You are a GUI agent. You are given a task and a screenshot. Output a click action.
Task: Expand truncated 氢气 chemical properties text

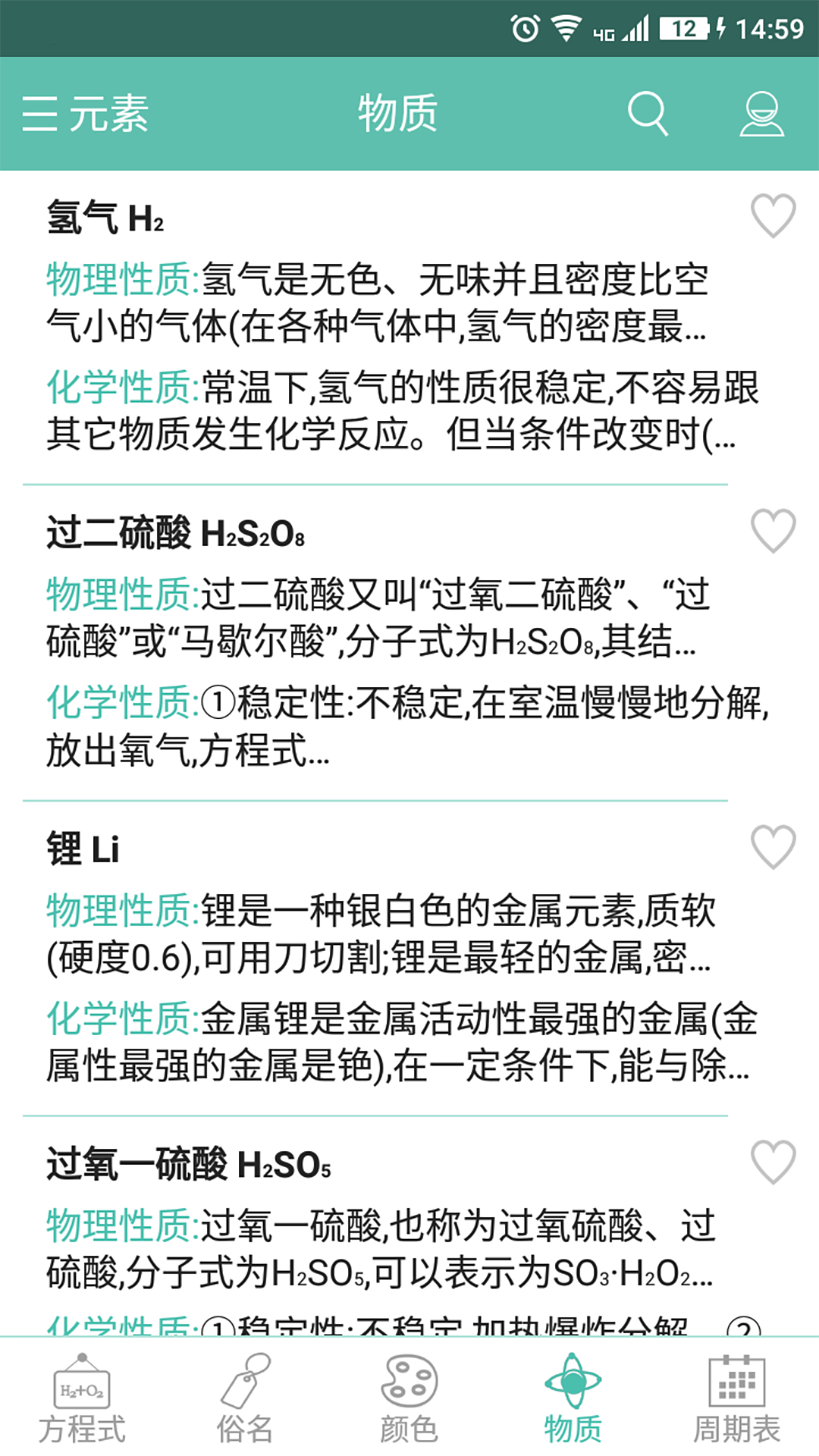(x=379, y=409)
